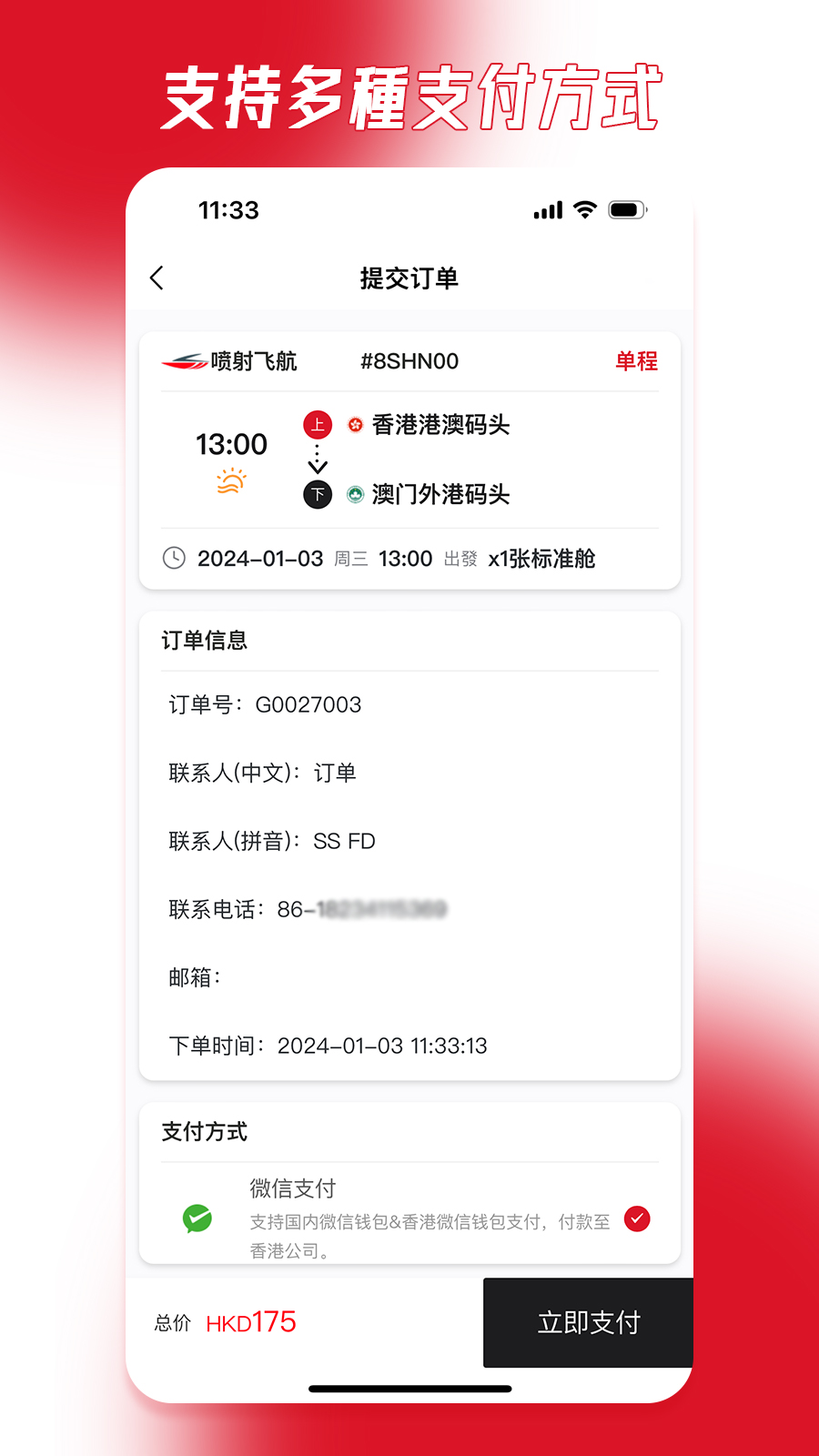Select the 支付方式 section header
This screenshot has height=1456, width=819.
[204, 1131]
